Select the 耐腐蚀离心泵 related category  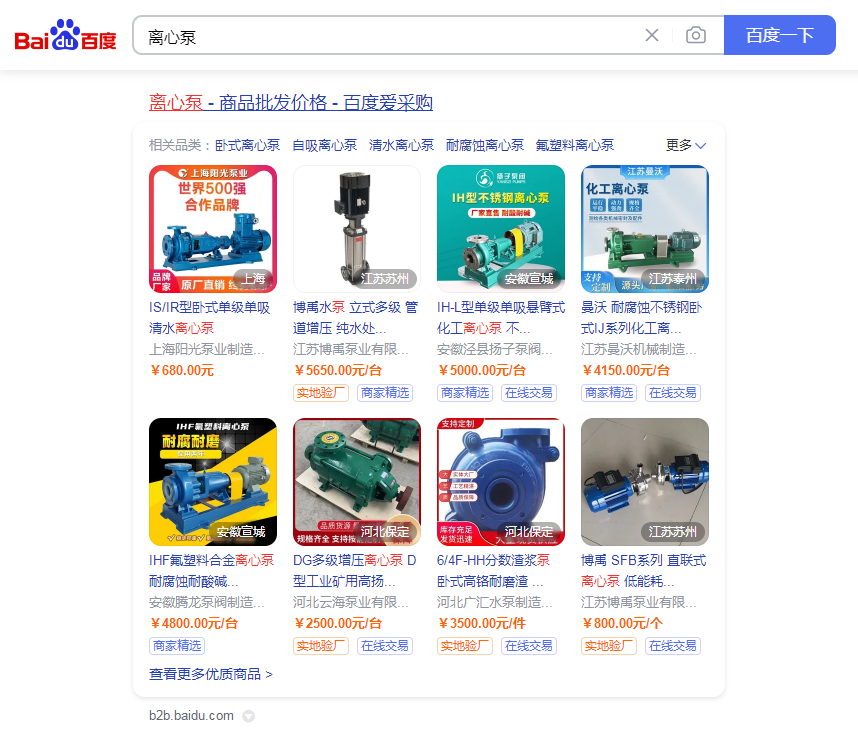point(485,145)
